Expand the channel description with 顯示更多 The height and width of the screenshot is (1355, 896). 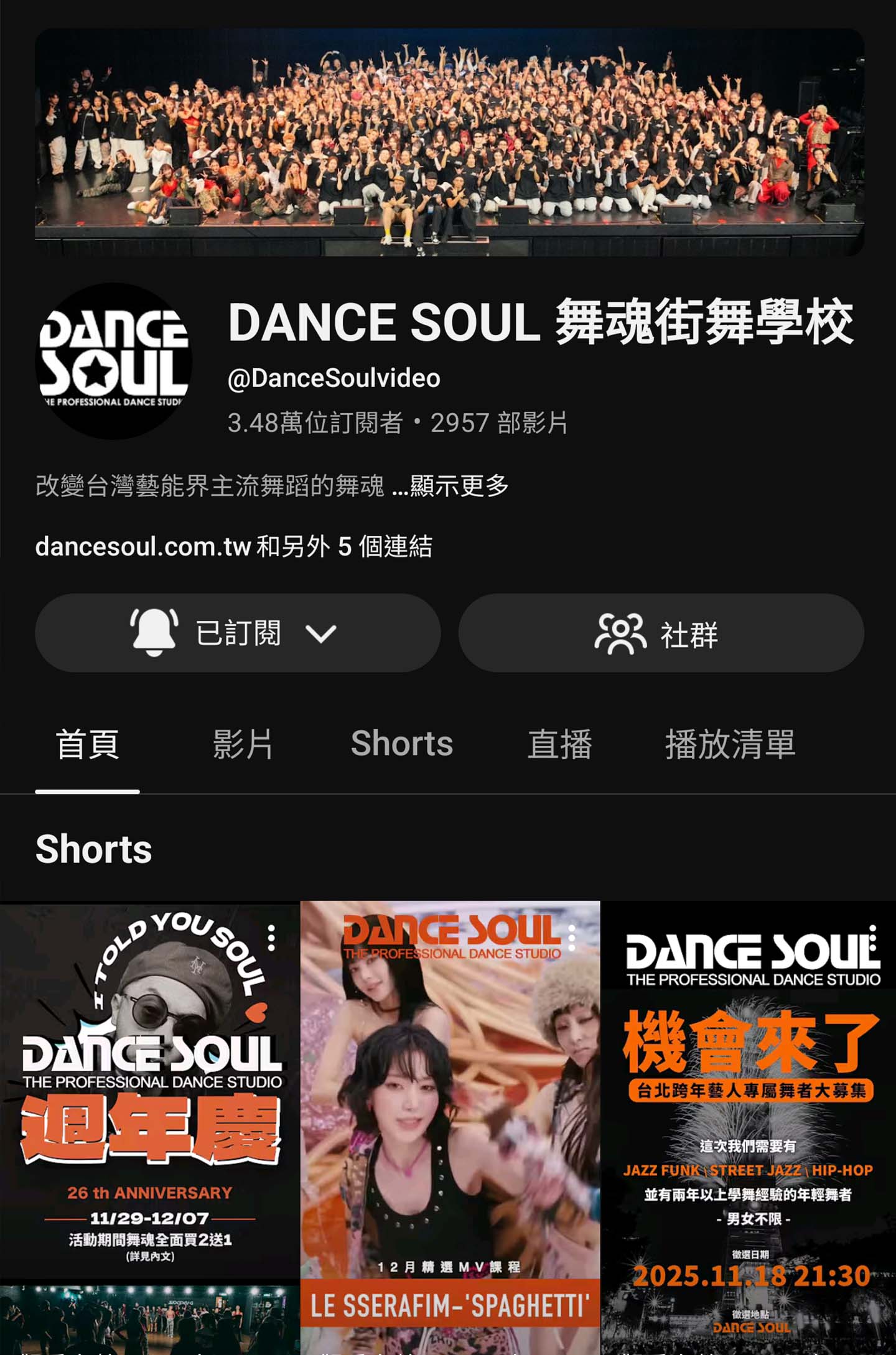pos(459,486)
